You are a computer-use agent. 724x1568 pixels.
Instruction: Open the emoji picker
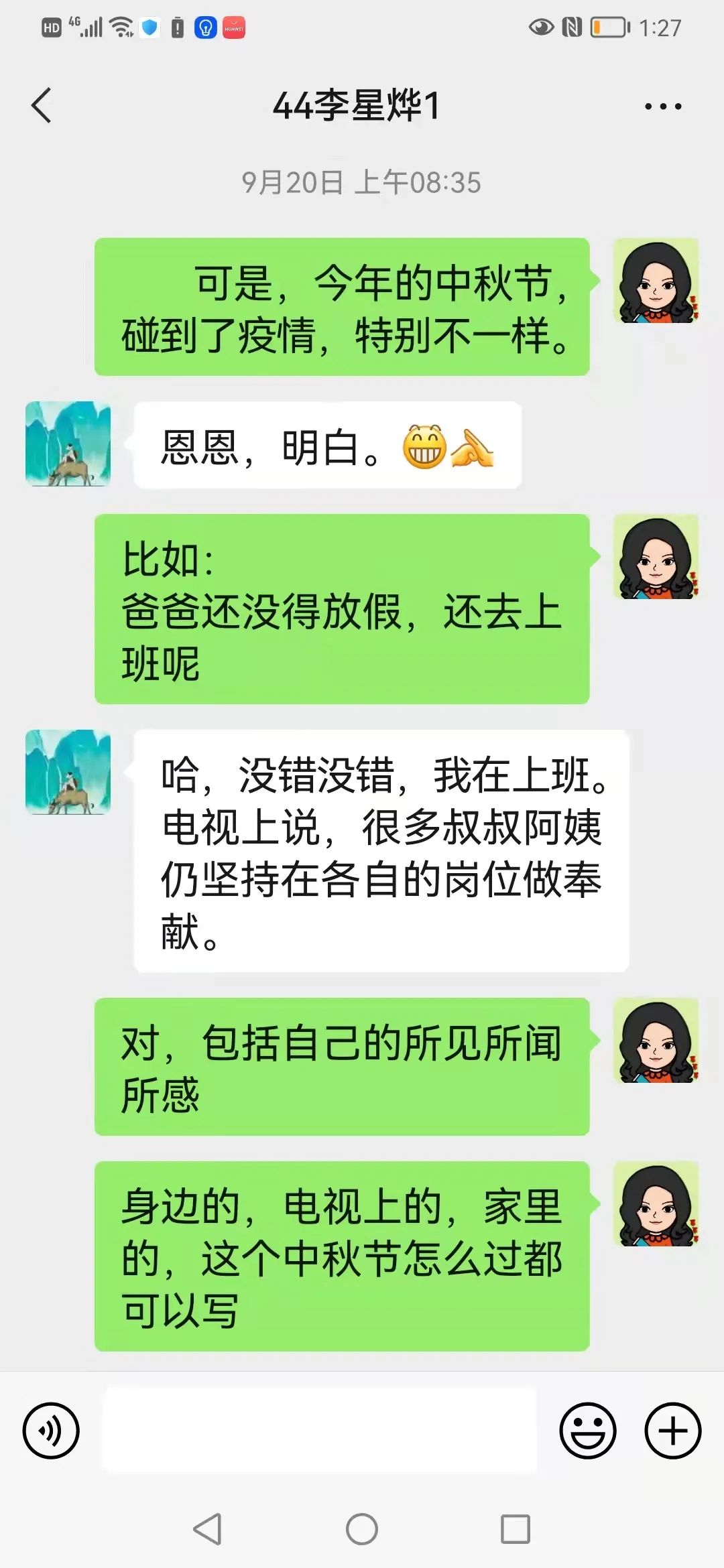click(587, 1431)
